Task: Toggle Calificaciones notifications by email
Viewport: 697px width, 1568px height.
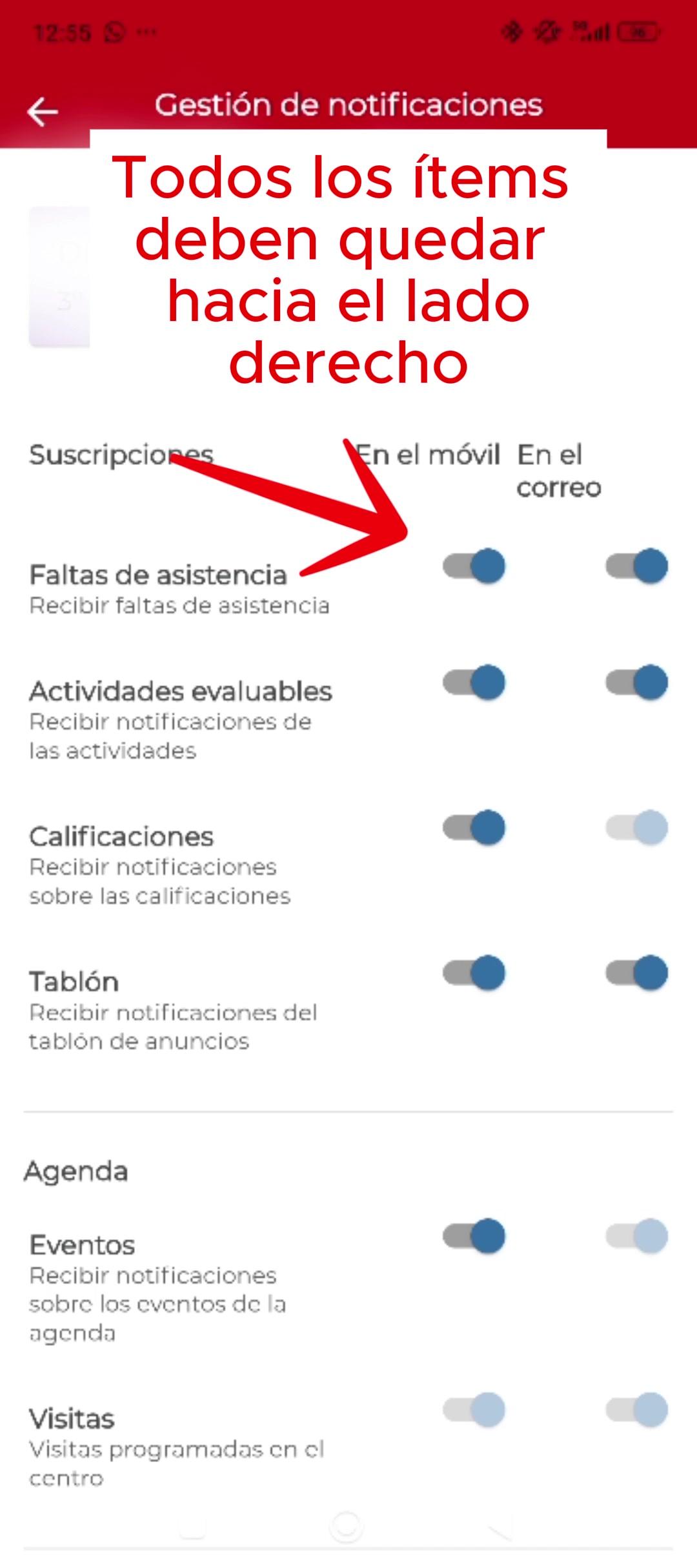Action: click(637, 828)
